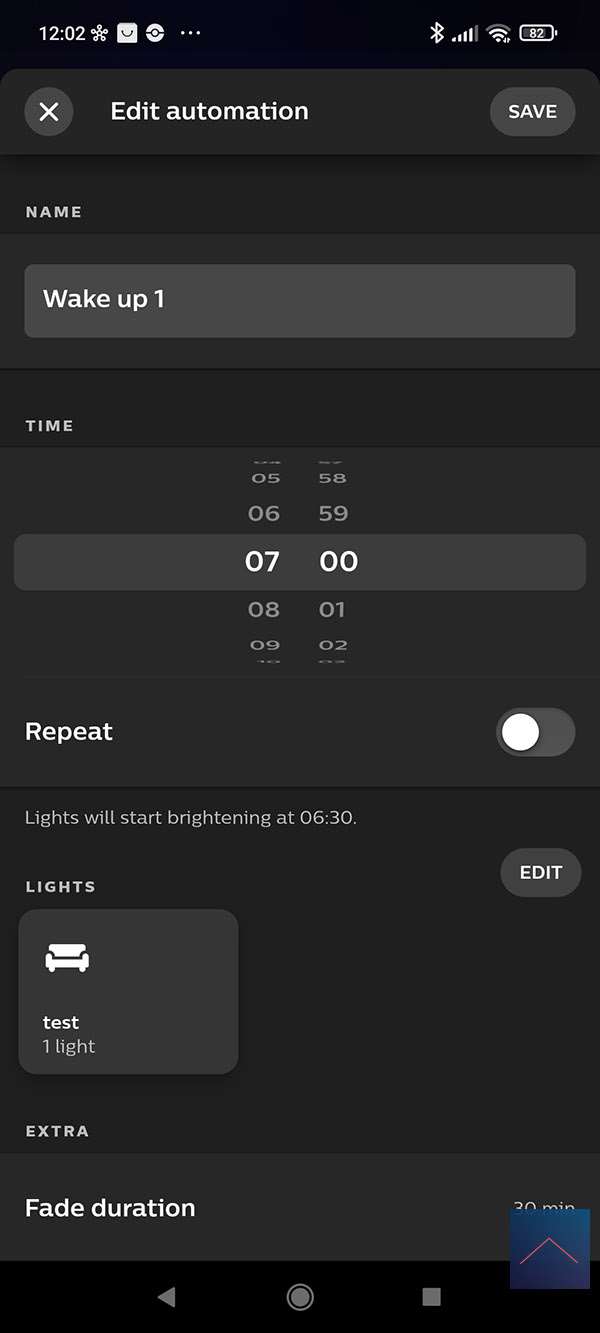
Task: Select minute 01 in the time picker
Action: 333,609
